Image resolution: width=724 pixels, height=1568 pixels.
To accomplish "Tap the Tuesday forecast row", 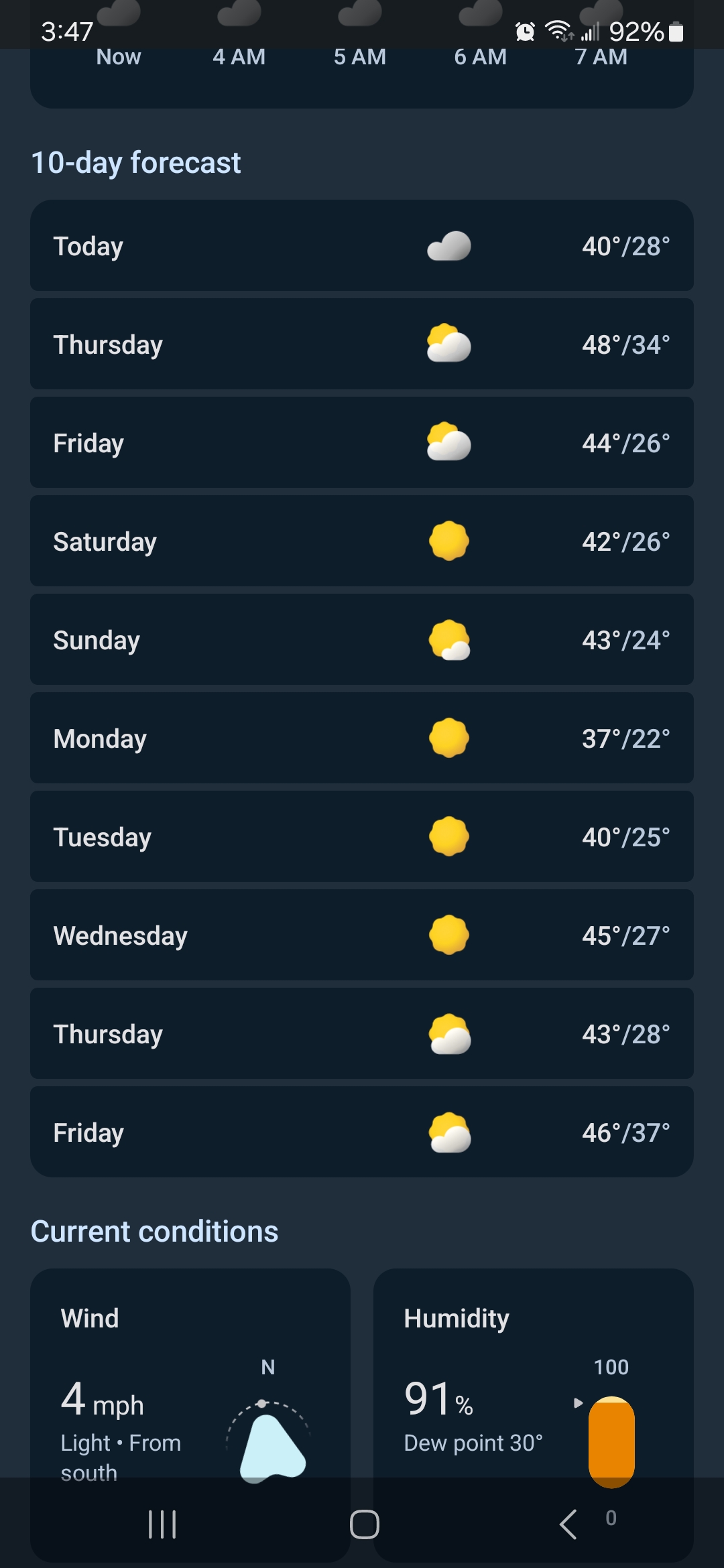I will tap(362, 837).
